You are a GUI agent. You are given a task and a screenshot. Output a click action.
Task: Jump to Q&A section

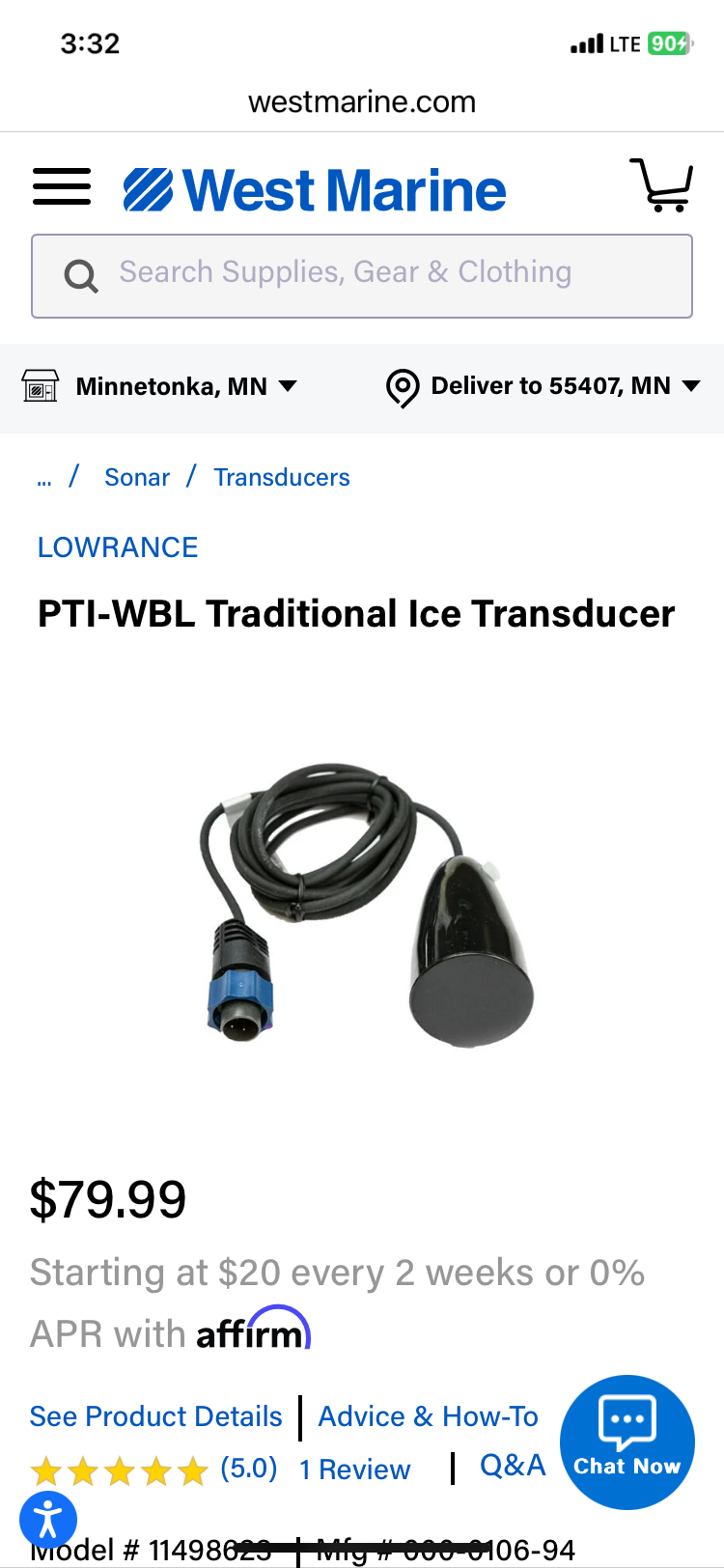tap(513, 1466)
